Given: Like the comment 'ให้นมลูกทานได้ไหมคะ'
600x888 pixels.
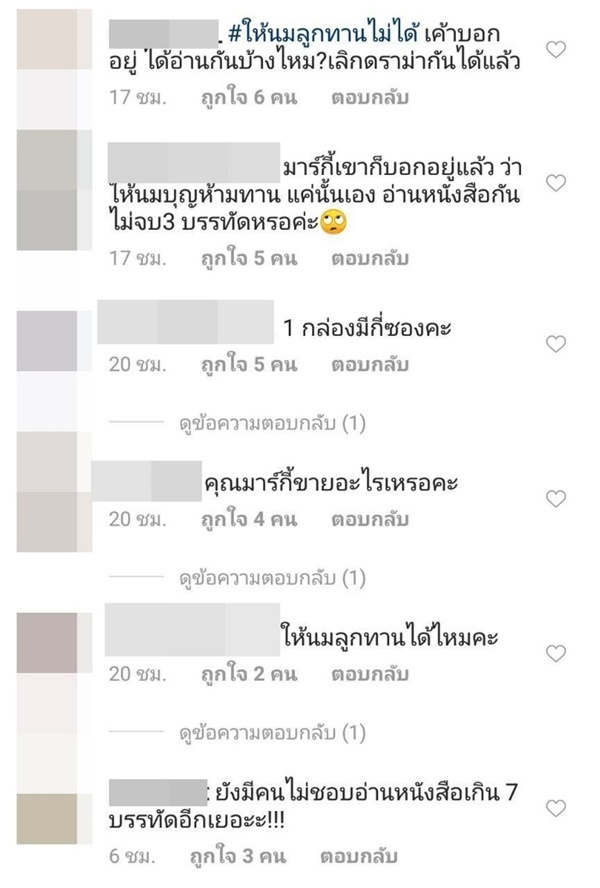Looking at the screenshot, I should [556, 653].
